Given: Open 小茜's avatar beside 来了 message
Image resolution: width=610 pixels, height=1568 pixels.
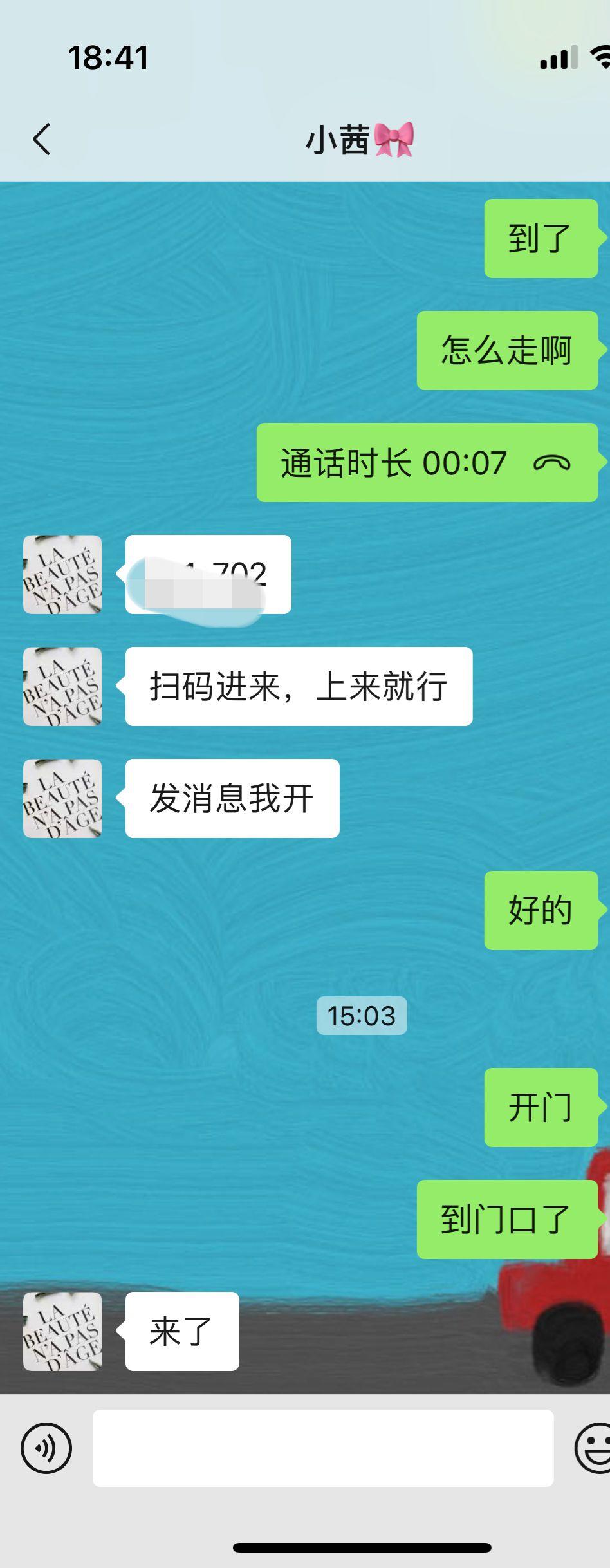Looking at the screenshot, I should click(x=62, y=1332).
